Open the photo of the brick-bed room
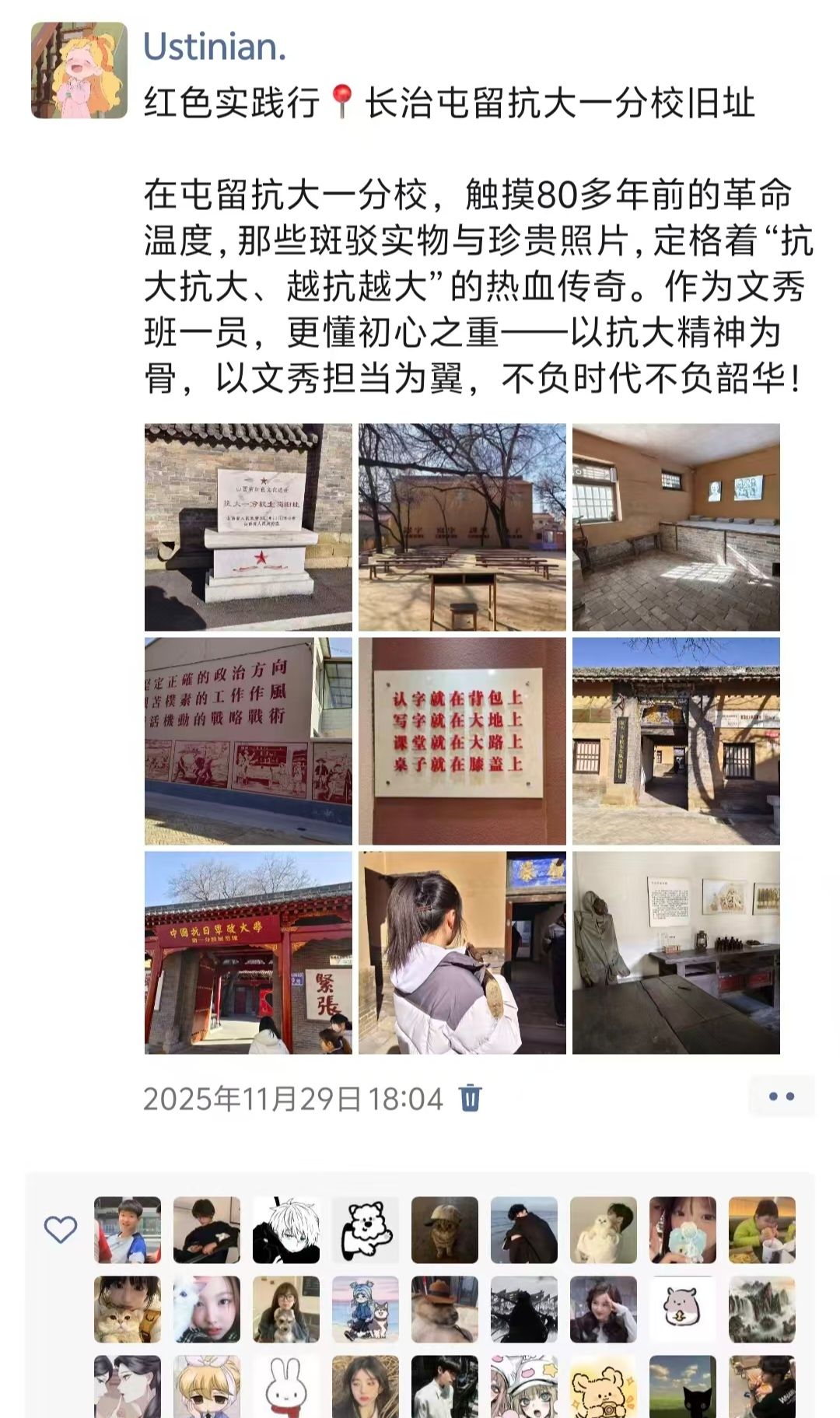 point(676,527)
